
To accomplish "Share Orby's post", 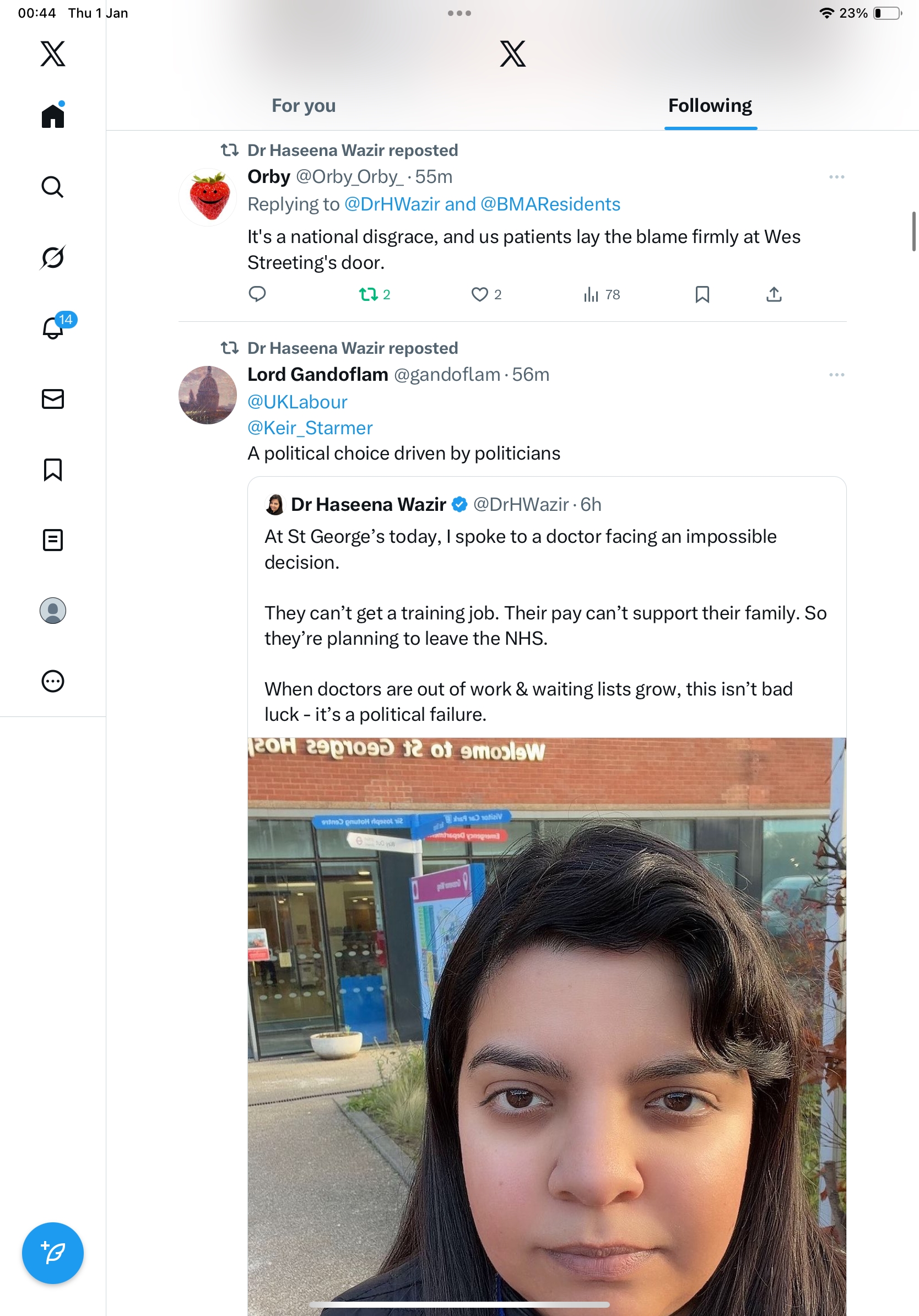I will pyautogui.click(x=774, y=295).
